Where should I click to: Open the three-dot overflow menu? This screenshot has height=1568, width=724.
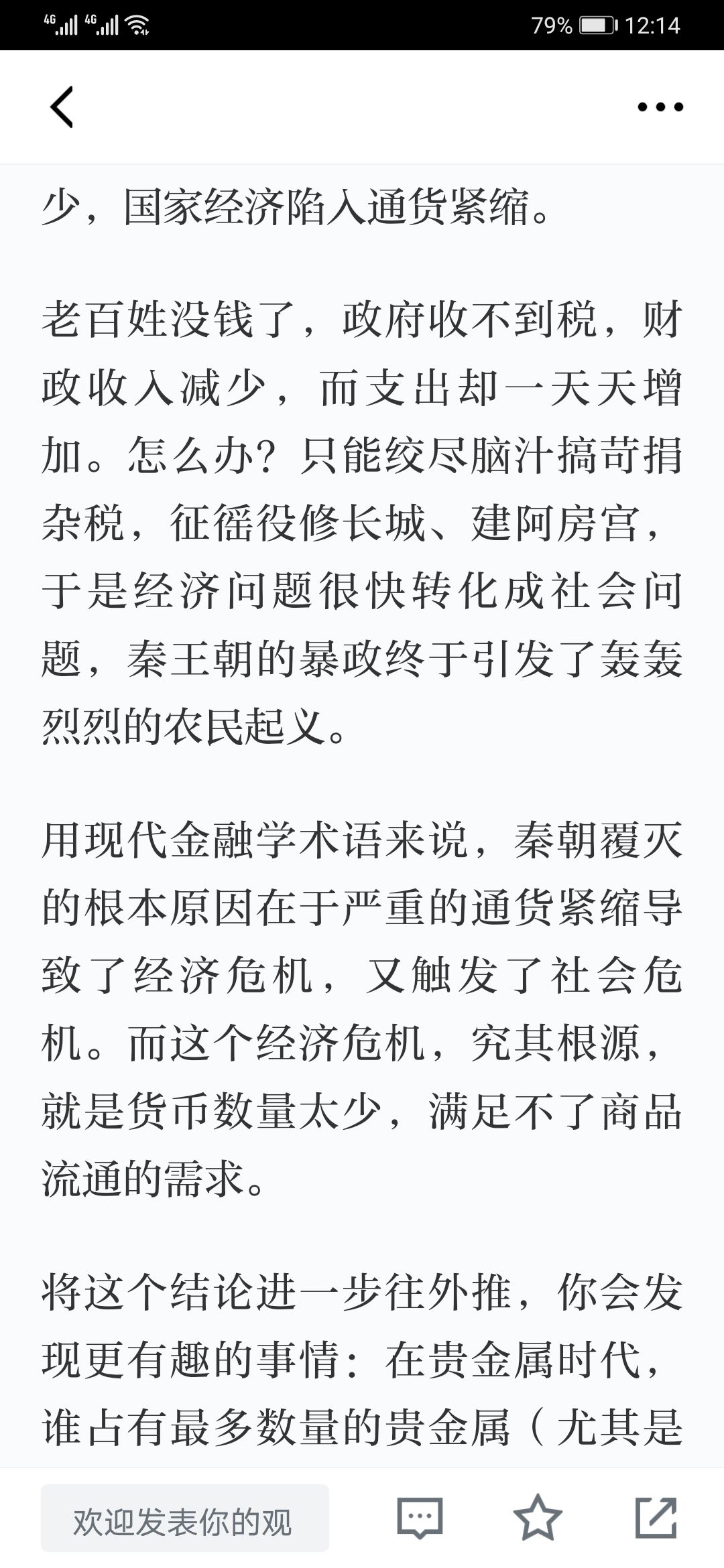(x=660, y=107)
